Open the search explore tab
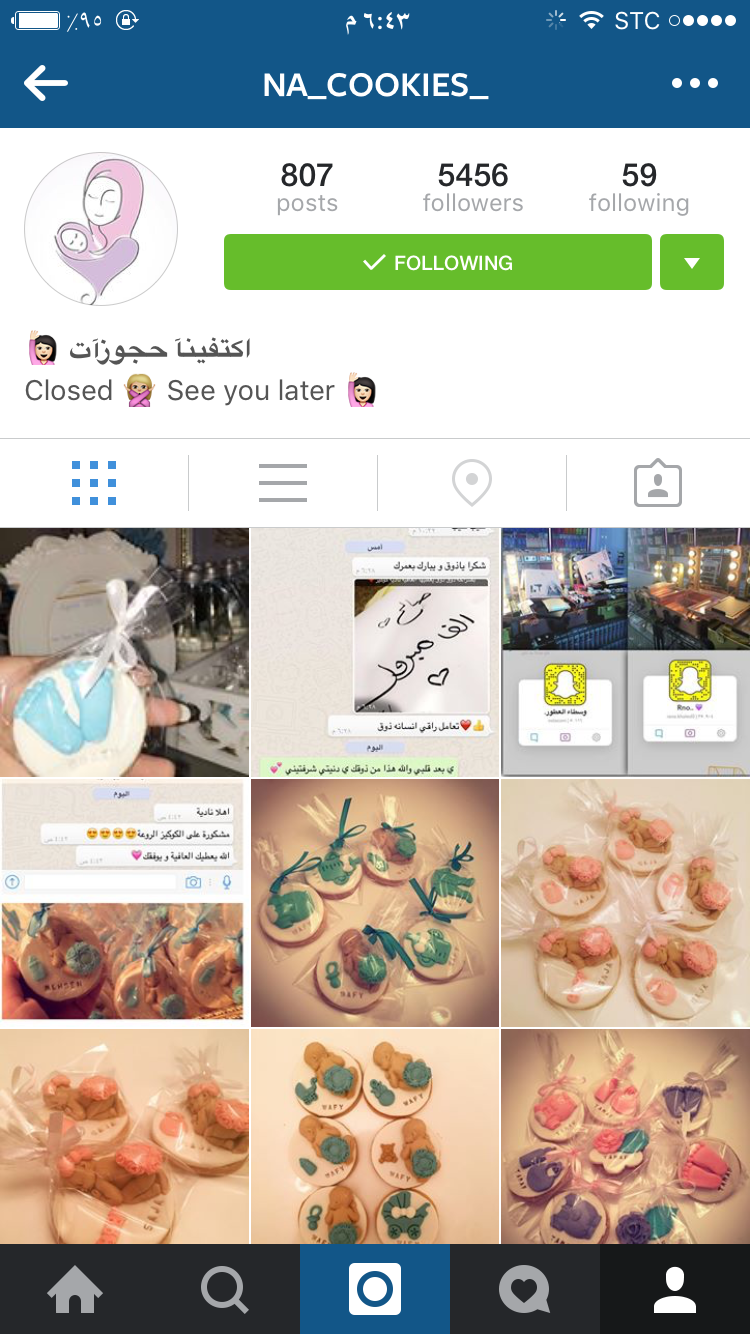 pos(225,1289)
